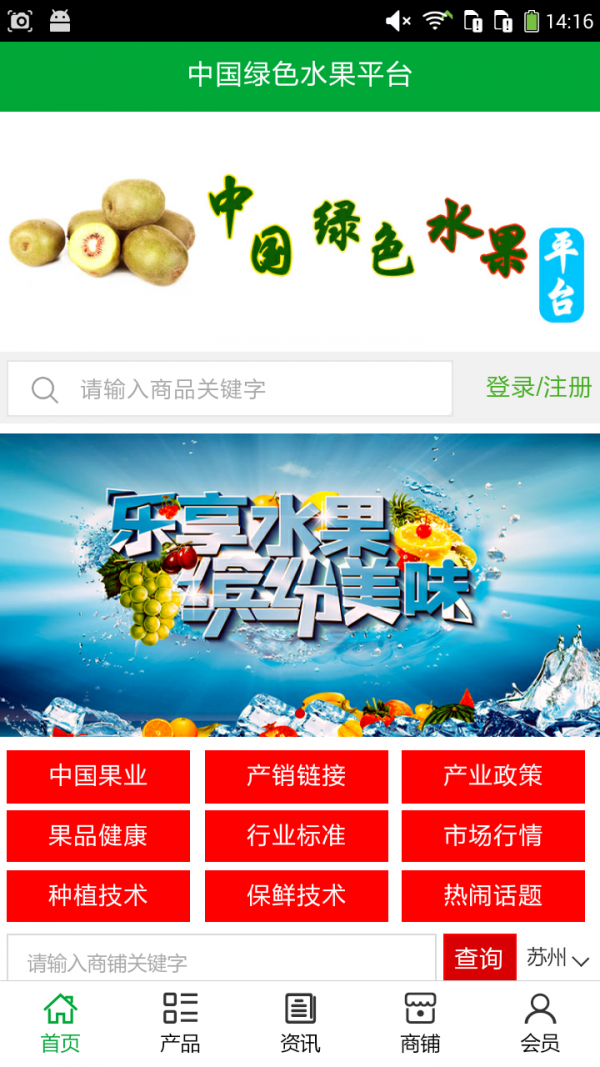This screenshot has height=1067, width=600.
Task: Open the 中国果业 category
Action: [98, 776]
